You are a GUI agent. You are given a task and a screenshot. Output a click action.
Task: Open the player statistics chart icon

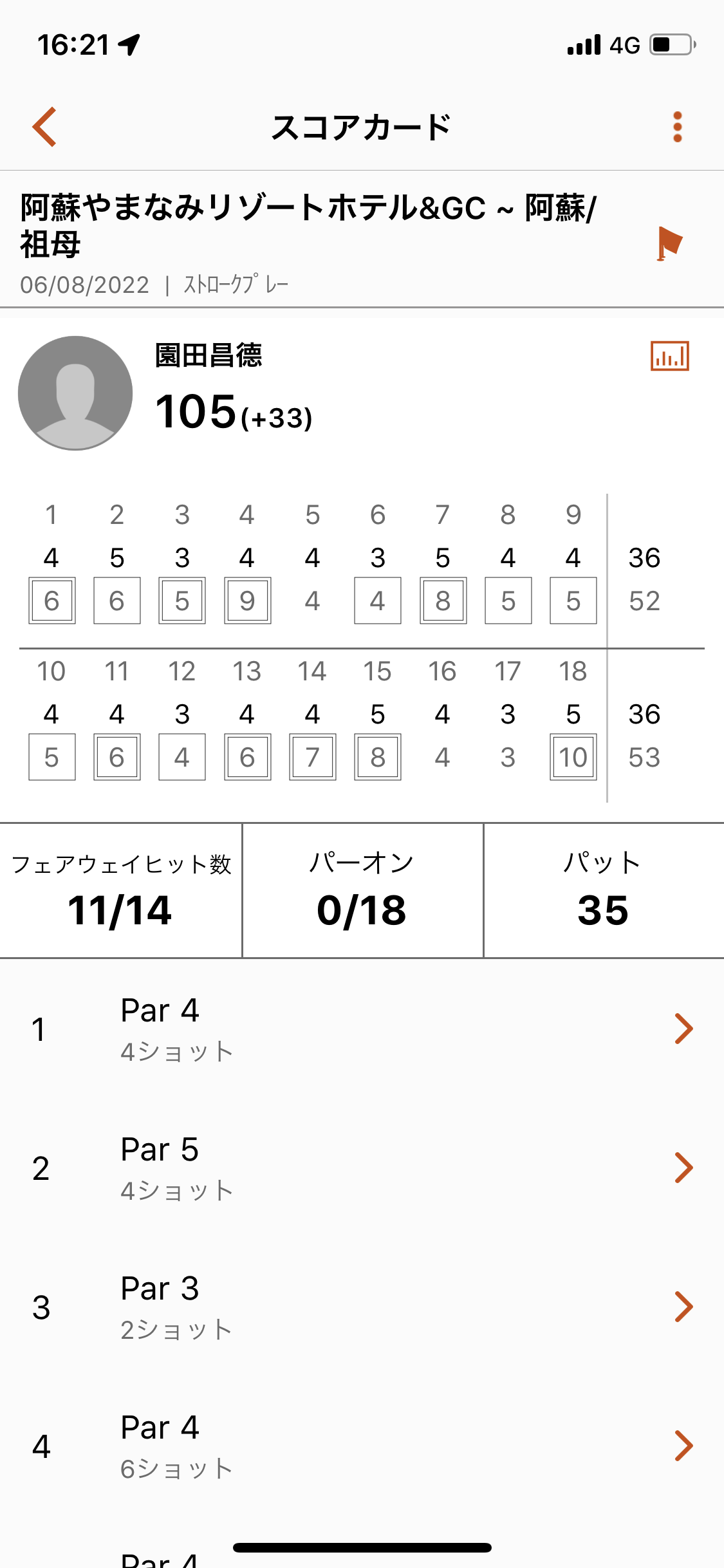tap(669, 356)
